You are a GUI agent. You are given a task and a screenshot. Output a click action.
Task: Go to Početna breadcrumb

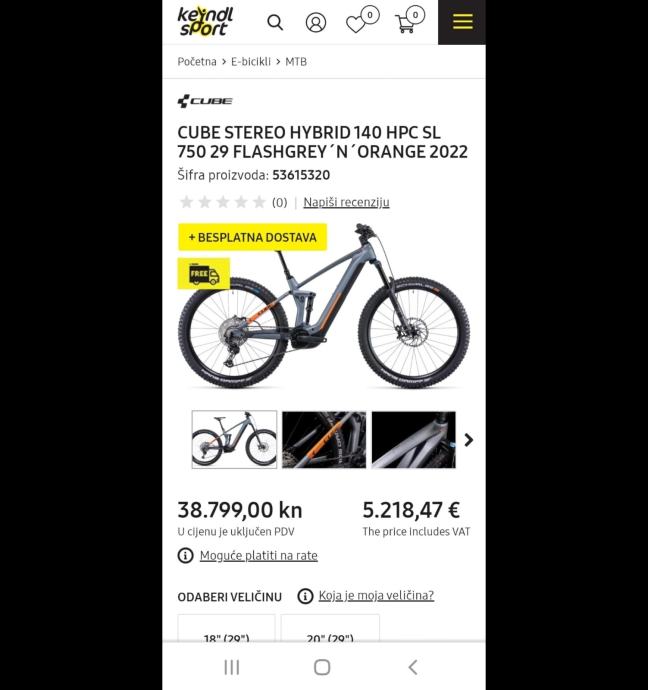coord(197,62)
